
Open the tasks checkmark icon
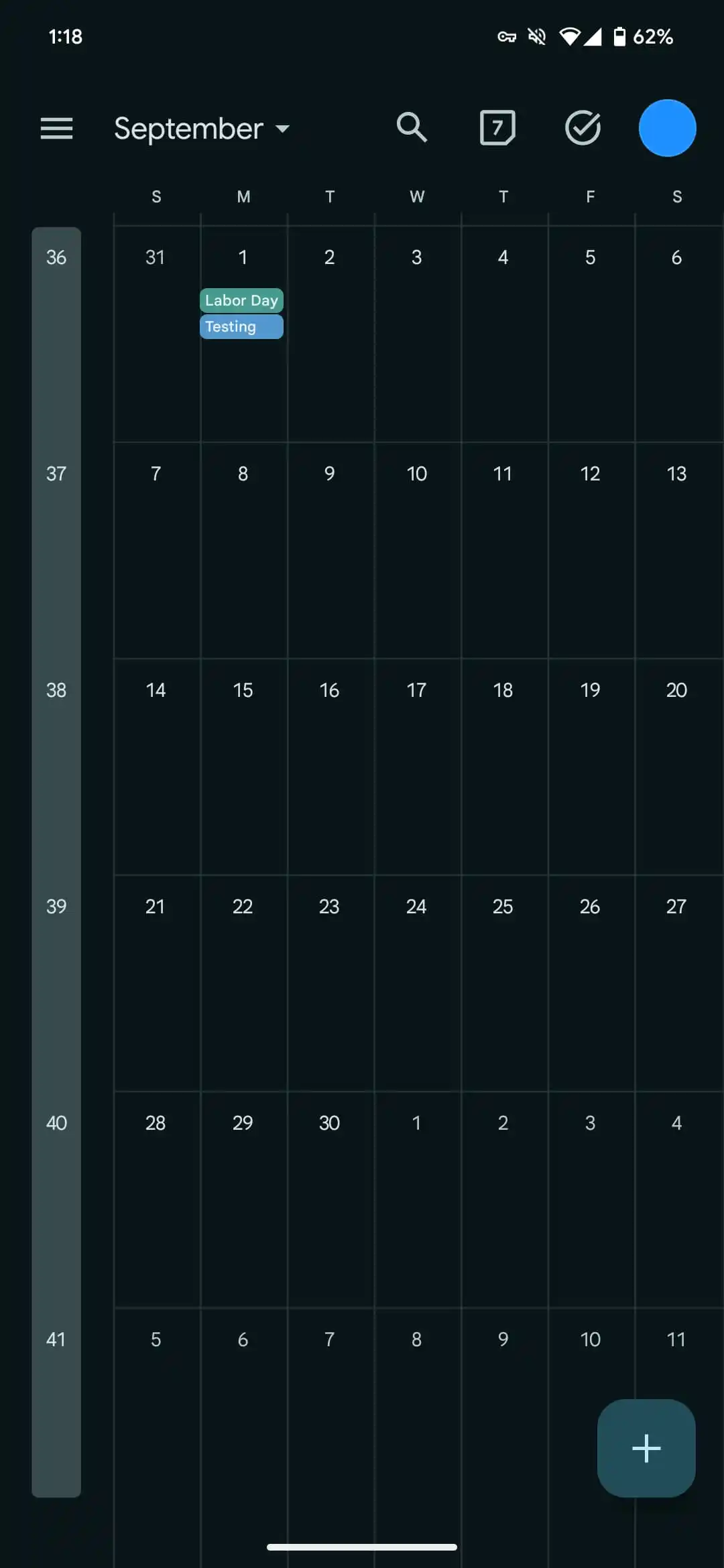click(583, 127)
